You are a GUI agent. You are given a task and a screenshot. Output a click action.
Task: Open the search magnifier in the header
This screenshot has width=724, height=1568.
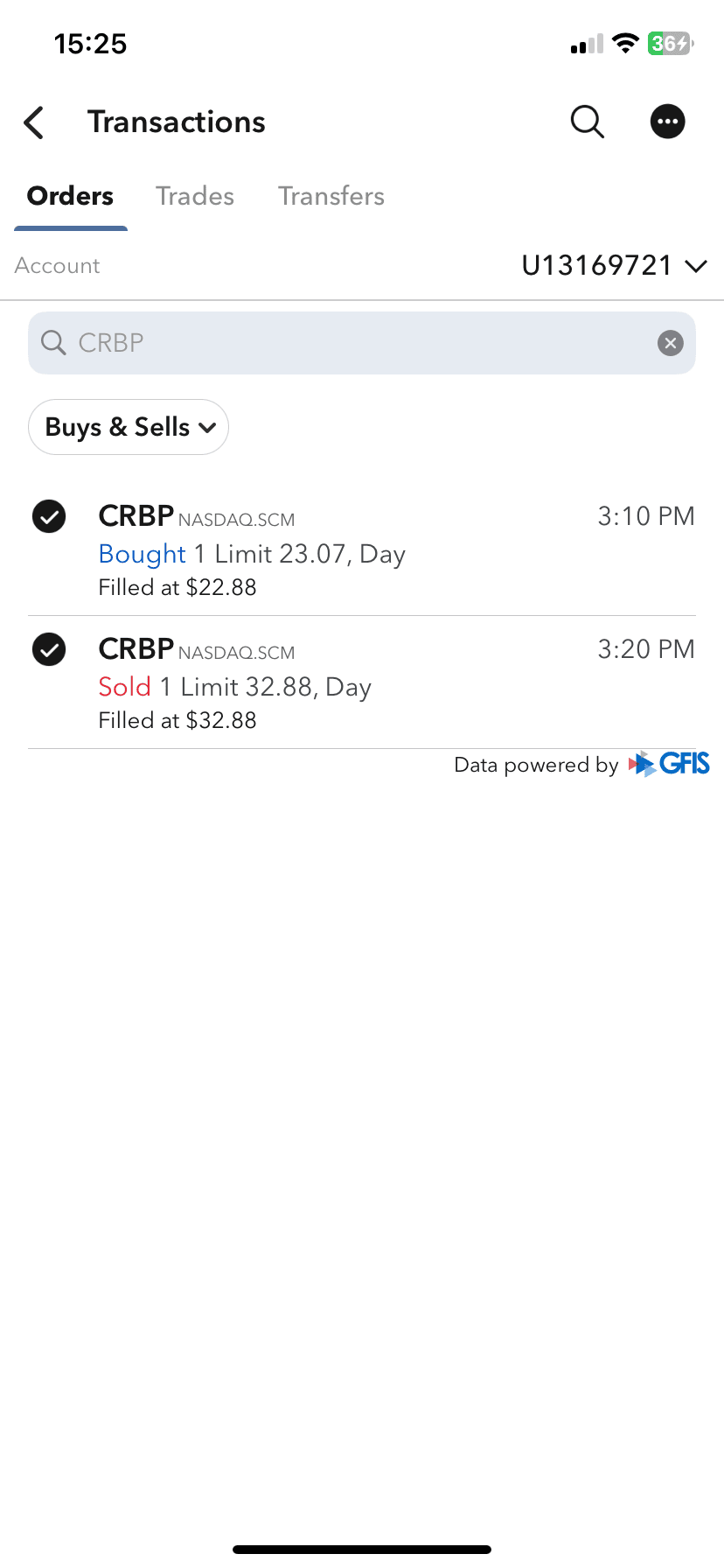587,122
